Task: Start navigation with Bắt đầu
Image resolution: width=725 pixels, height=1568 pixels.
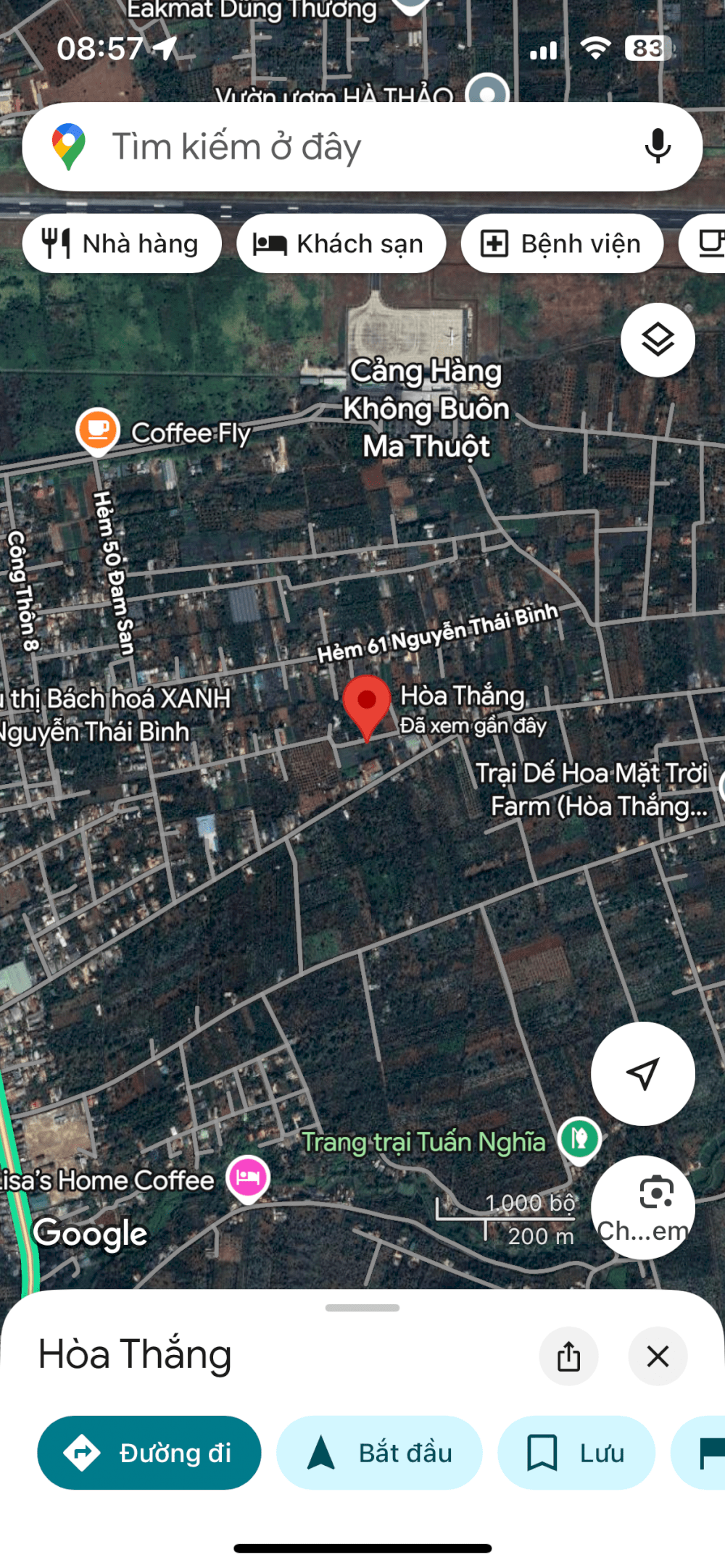Action: (x=381, y=1453)
